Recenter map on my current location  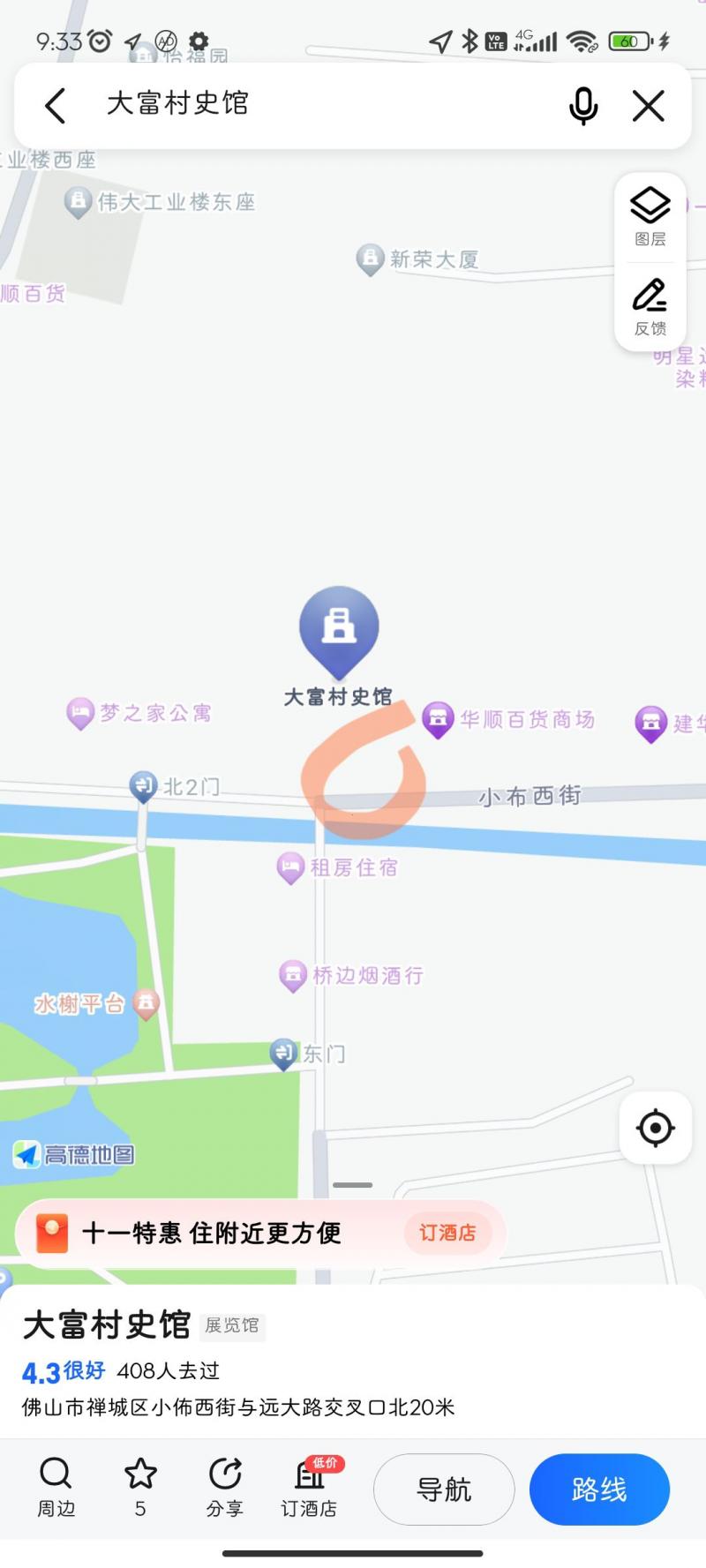coord(655,1128)
